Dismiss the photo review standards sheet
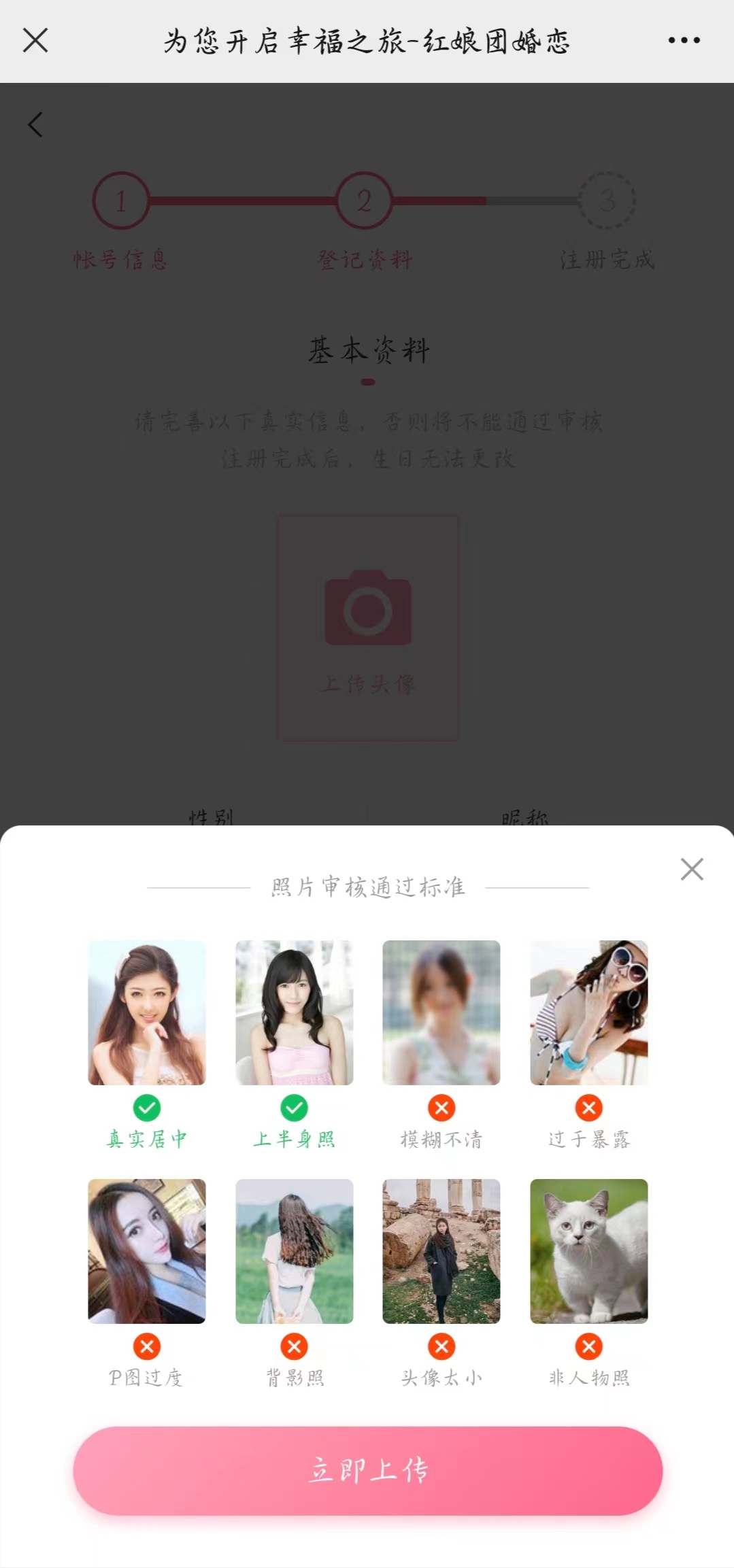Image resolution: width=734 pixels, height=1568 pixels. click(x=692, y=869)
